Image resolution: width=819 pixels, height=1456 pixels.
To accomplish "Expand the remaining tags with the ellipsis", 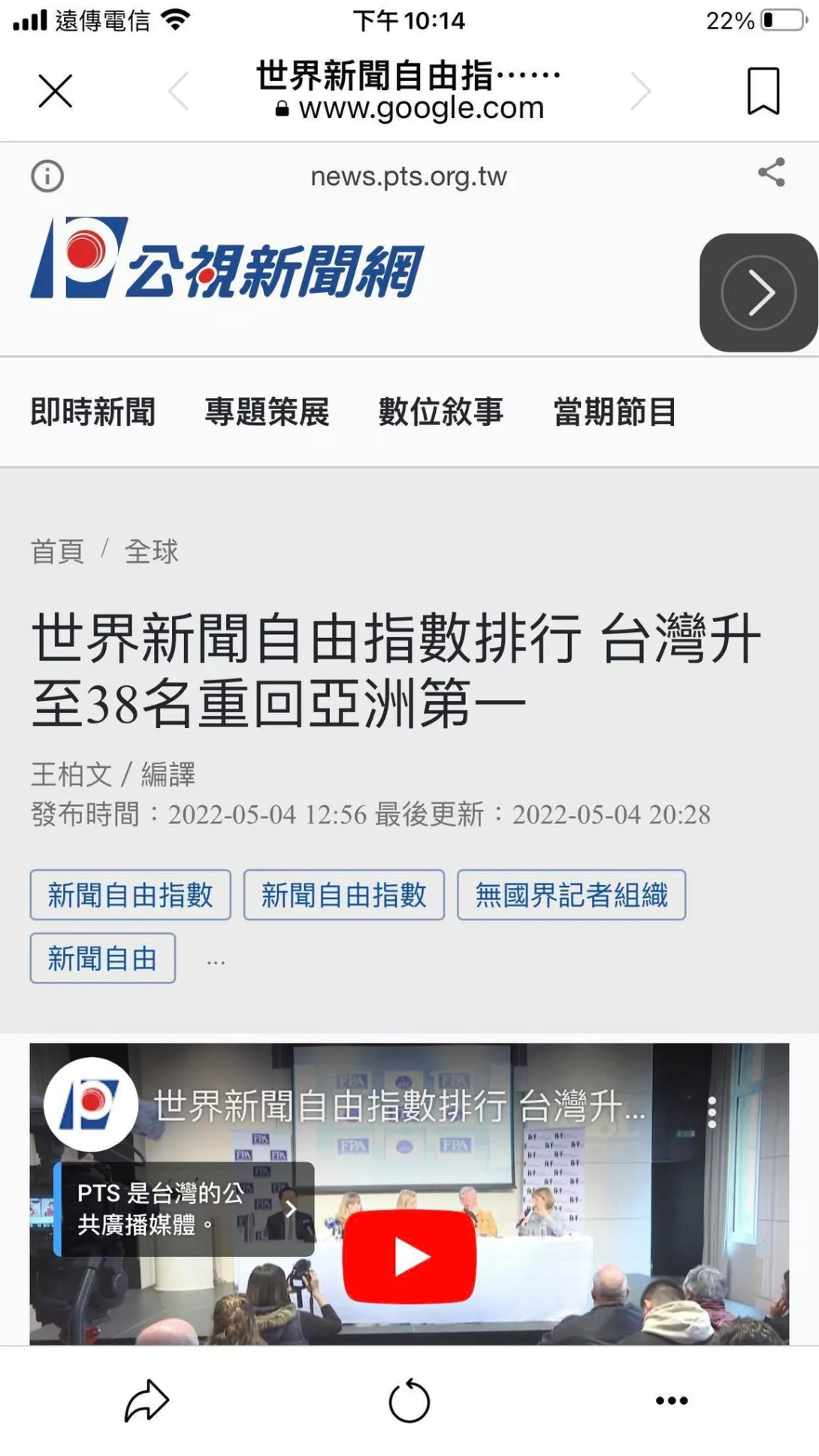I will tap(216, 961).
